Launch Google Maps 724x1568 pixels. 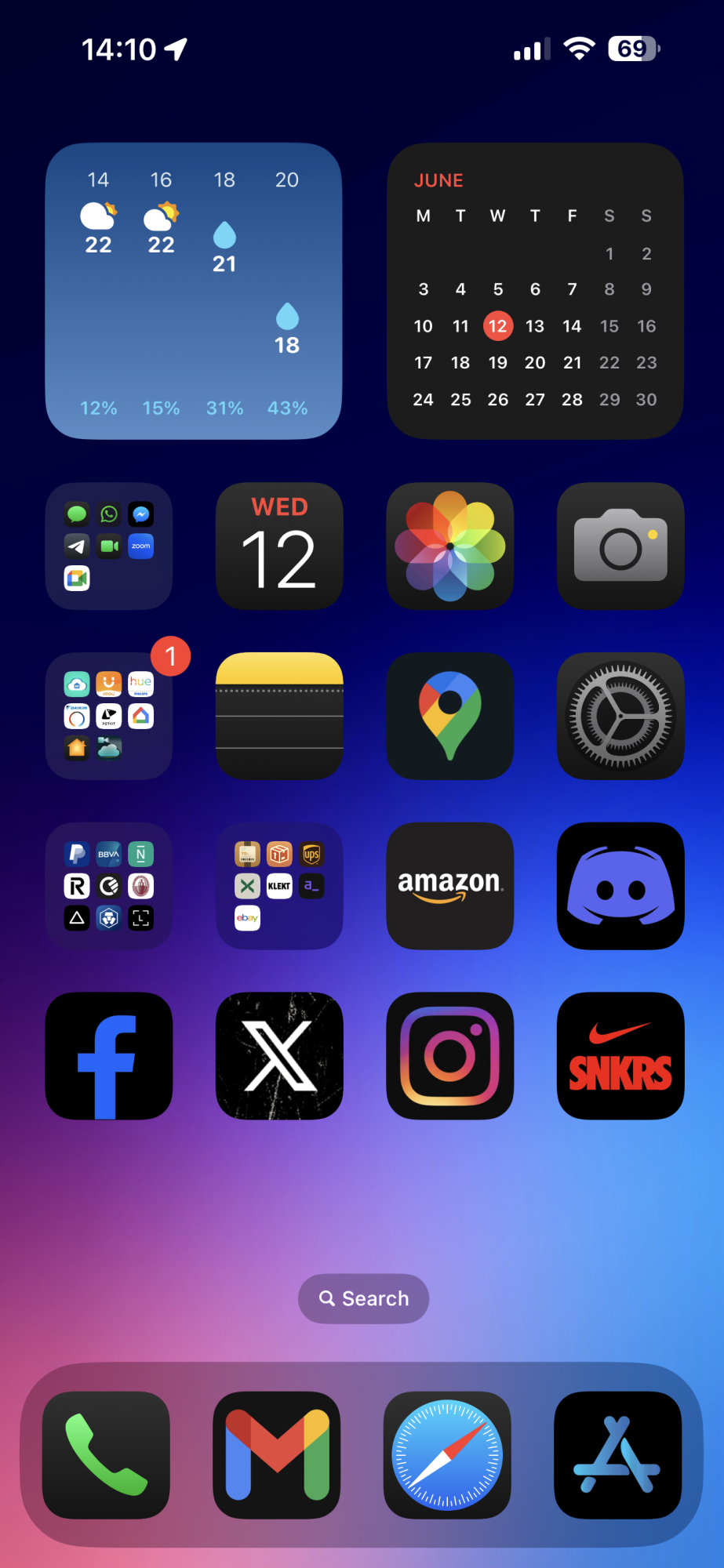click(449, 716)
